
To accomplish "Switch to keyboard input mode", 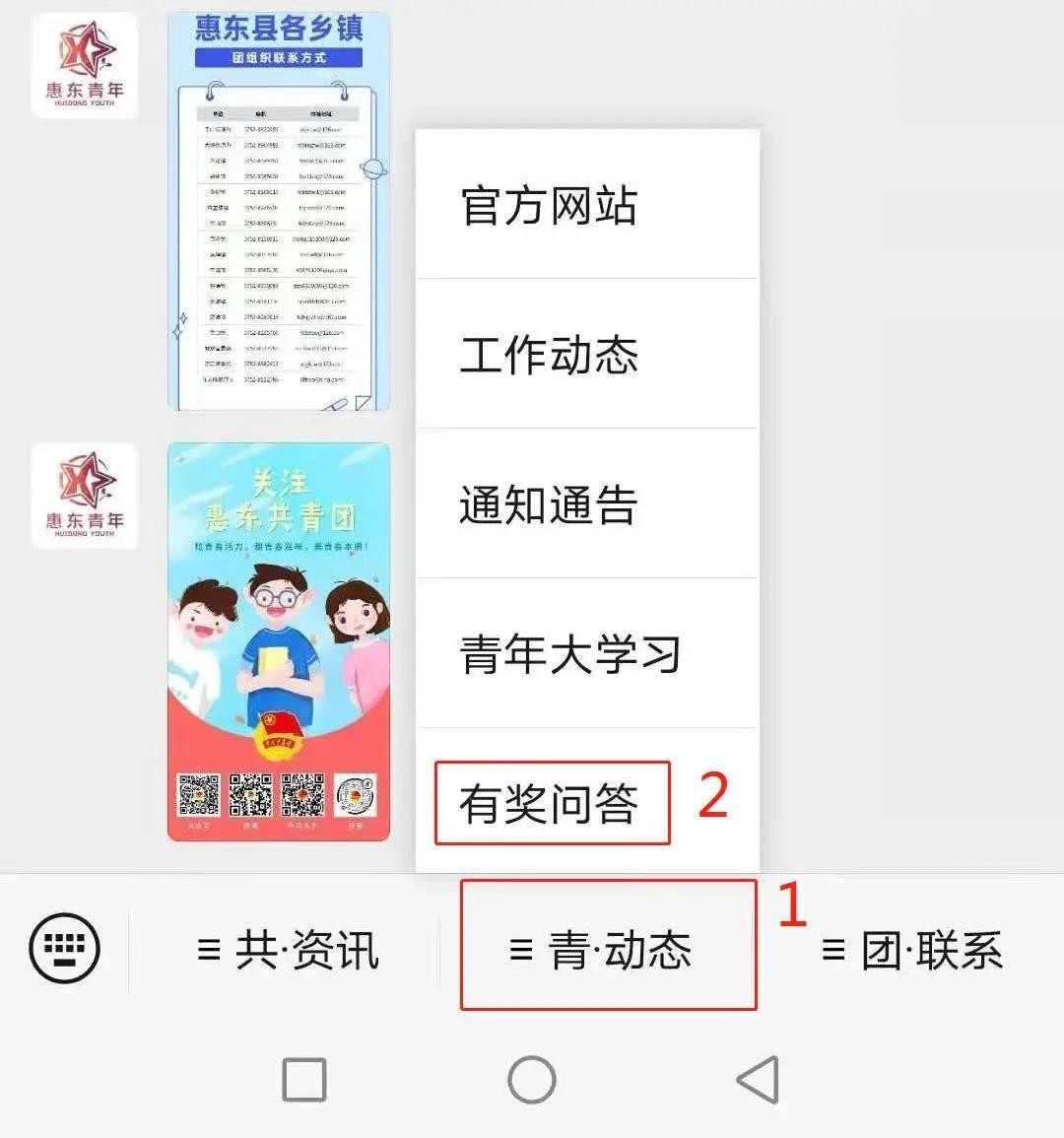I will click(x=65, y=949).
